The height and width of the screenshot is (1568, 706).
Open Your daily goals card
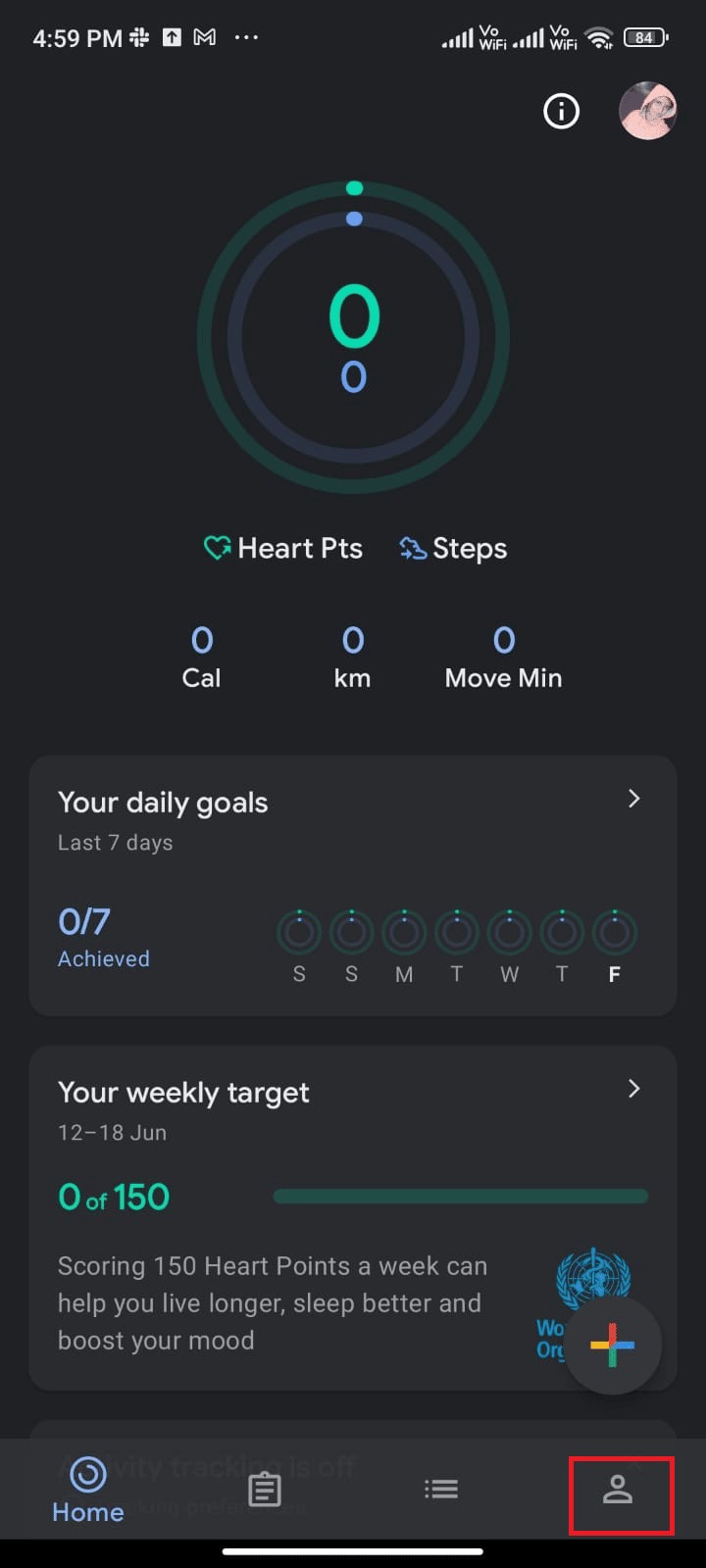point(353,885)
